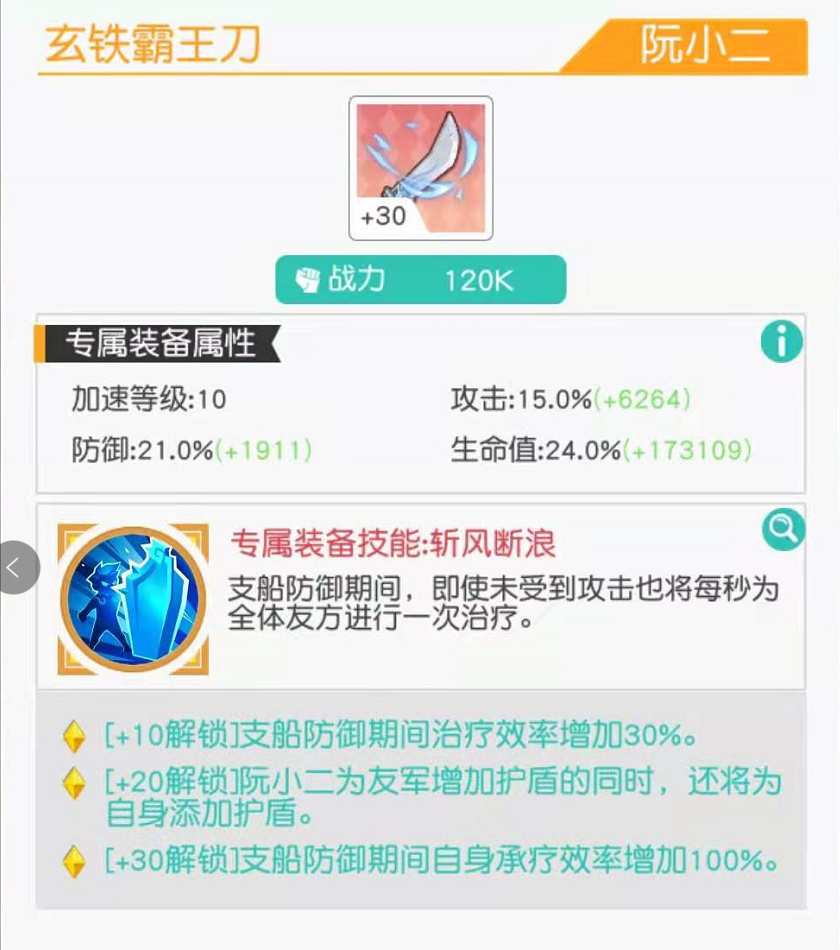Open the 玄铁霸王刀 +30 equipment icon
840x950 pixels.
[420, 168]
